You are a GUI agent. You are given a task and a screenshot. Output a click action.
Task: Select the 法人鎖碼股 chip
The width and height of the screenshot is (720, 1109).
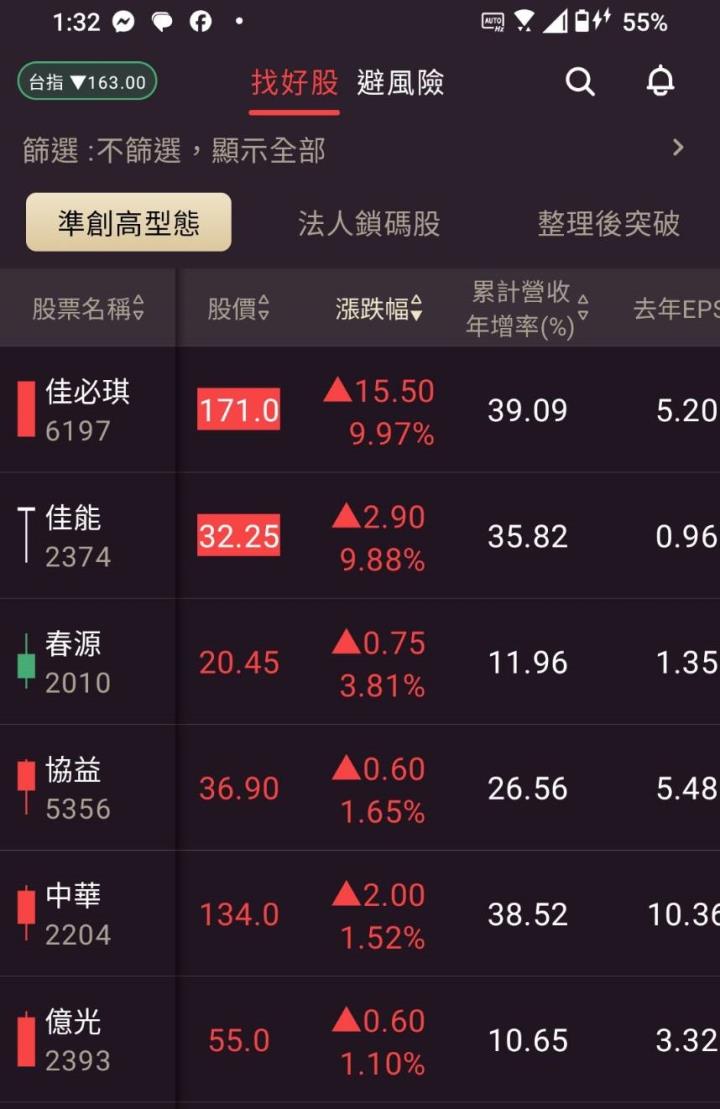coord(369,223)
